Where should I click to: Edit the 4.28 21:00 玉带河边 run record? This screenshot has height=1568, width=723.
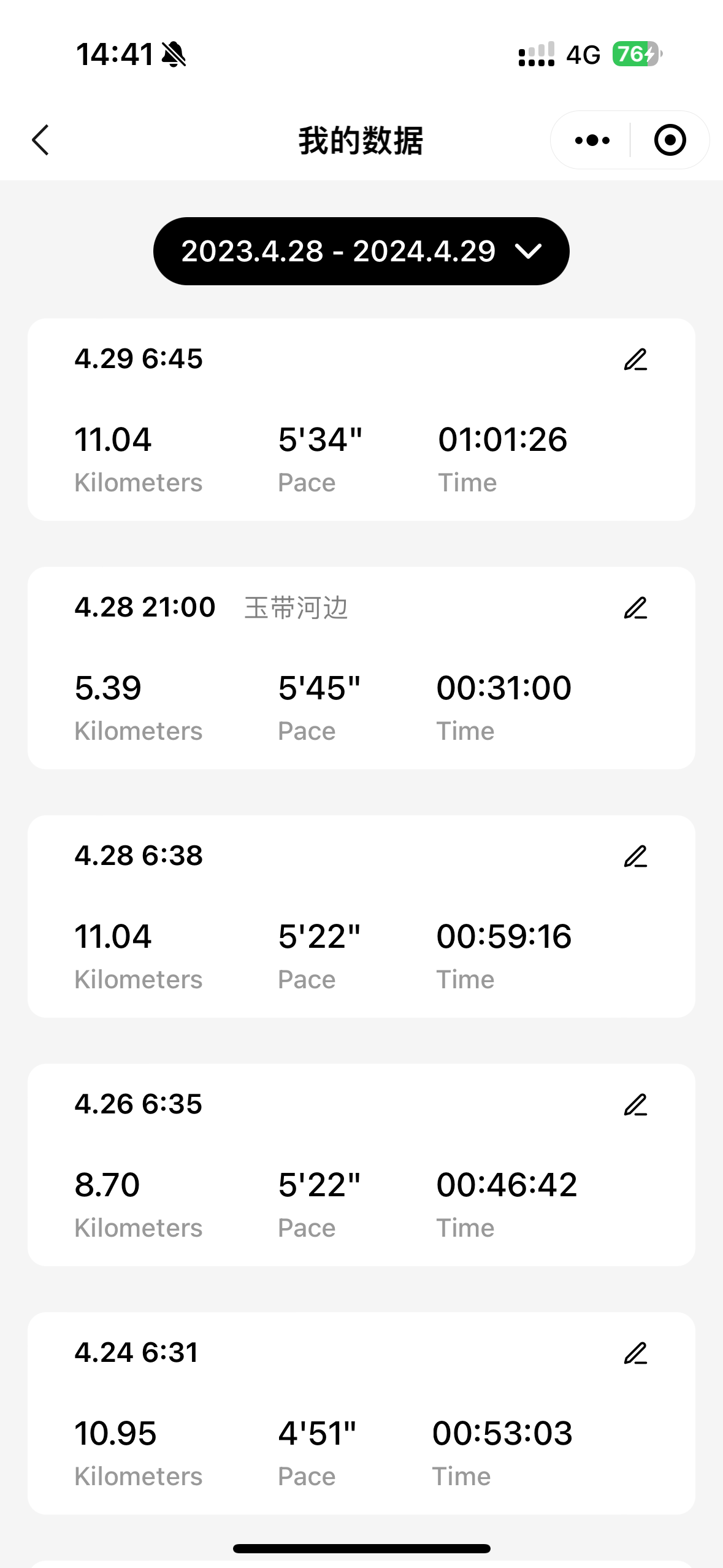coord(635,609)
